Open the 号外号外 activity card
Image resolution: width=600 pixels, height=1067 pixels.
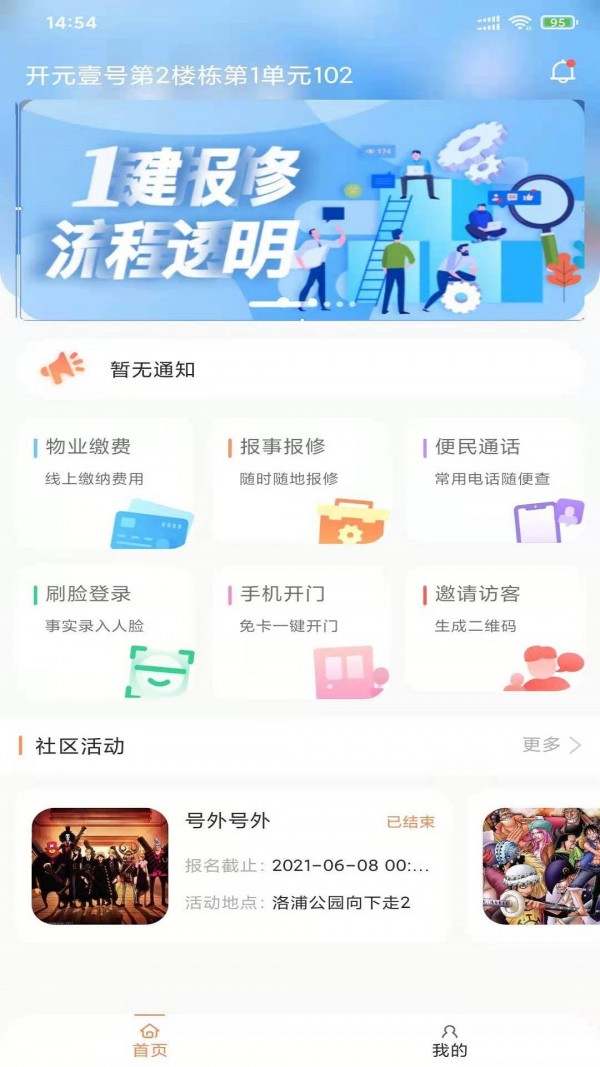[235, 865]
